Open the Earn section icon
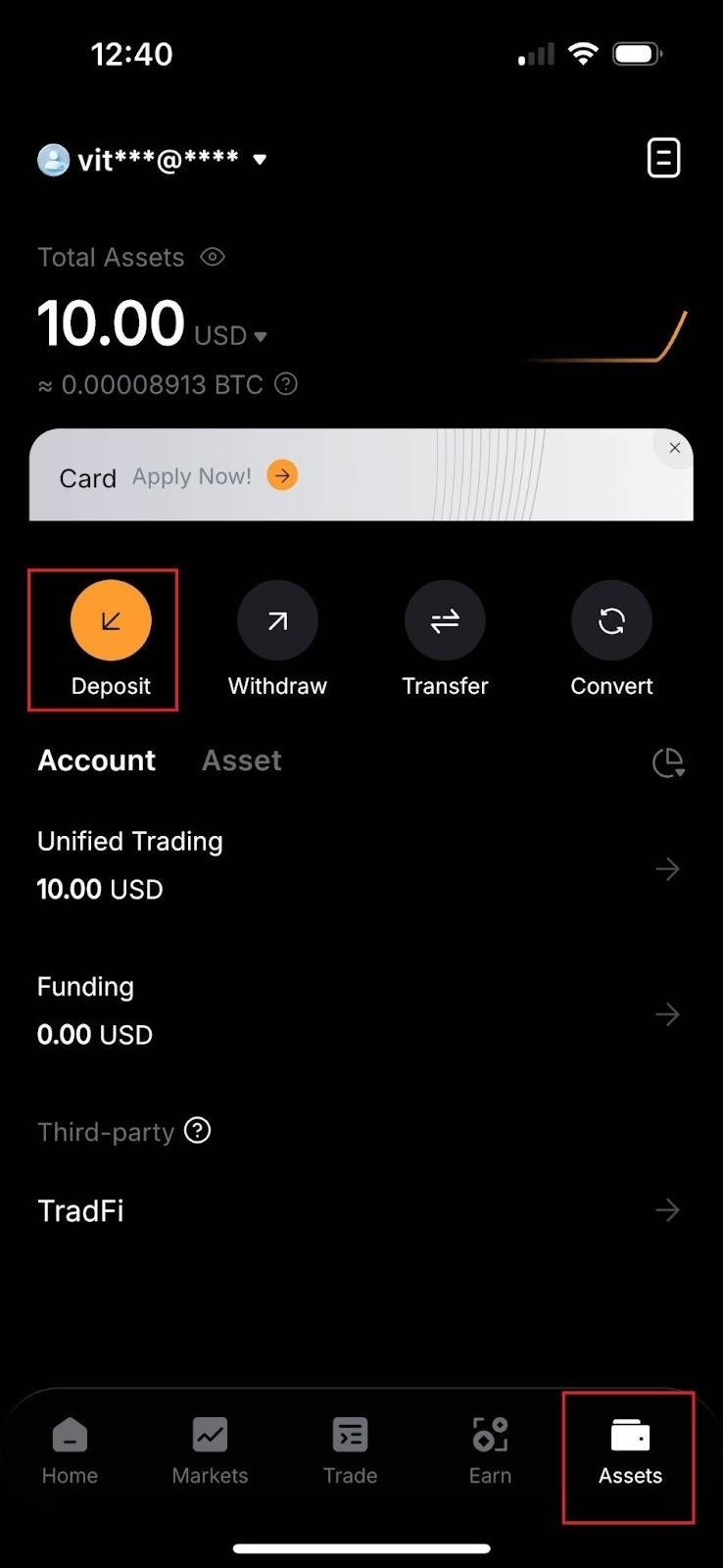This screenshot has width=723, height=1568. click(x=490, y=1433)
